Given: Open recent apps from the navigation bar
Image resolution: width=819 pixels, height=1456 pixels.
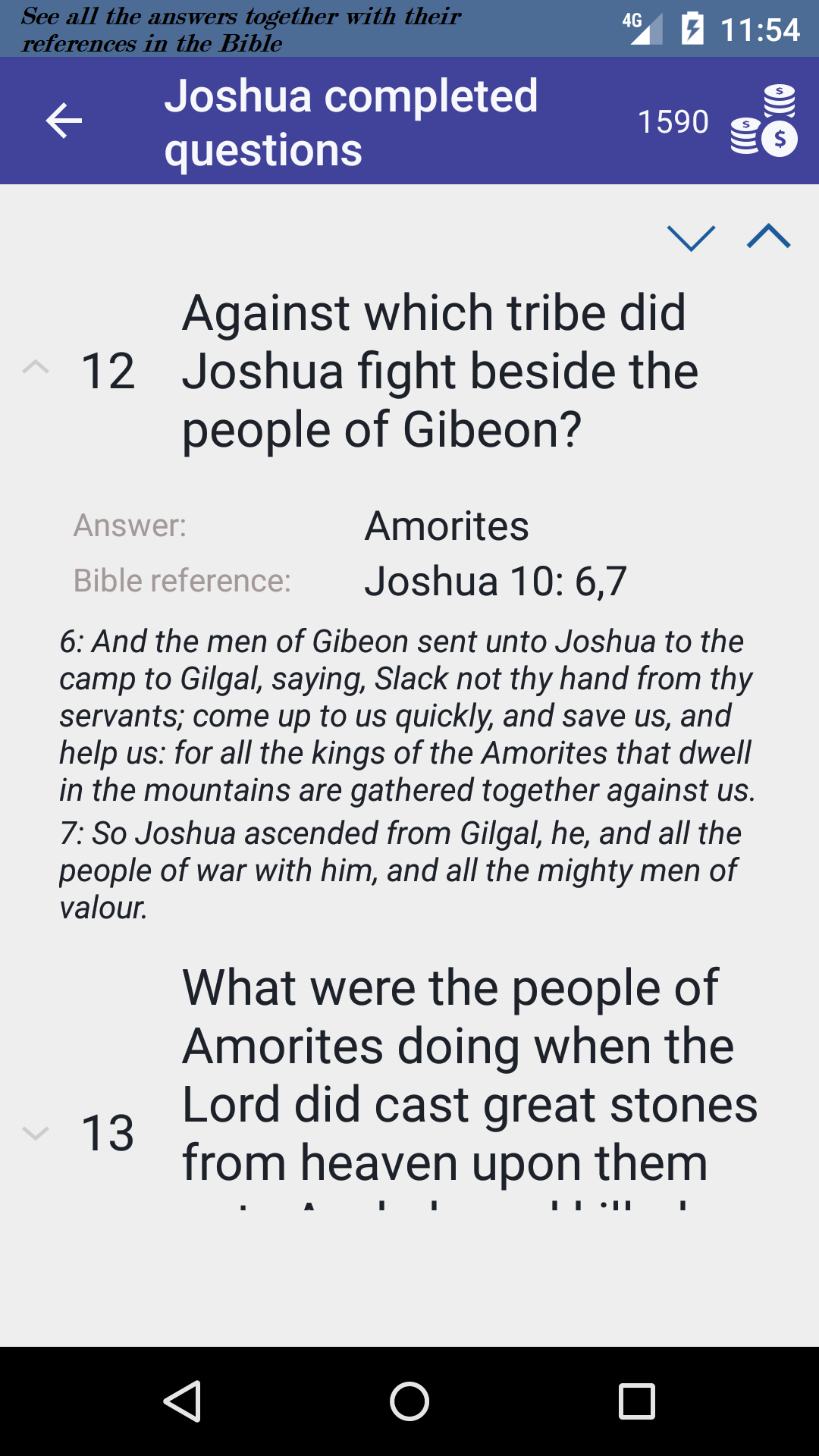Looking at the screenshot, I should (x=636, y=1401).
